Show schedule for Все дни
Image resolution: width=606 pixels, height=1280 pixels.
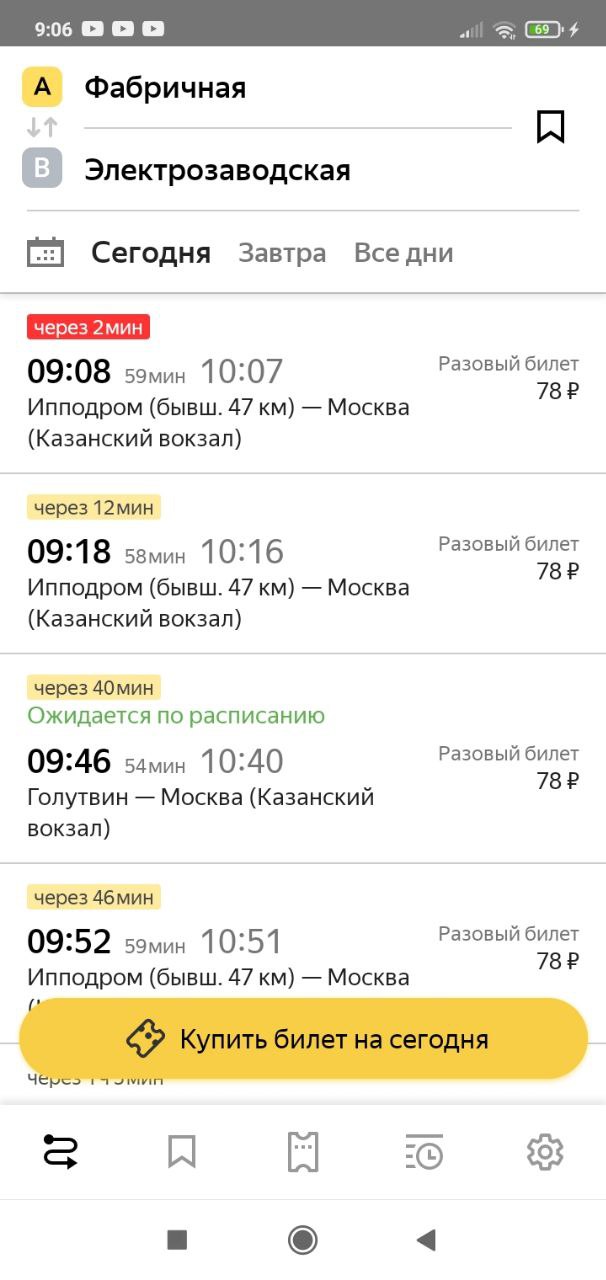404,253
